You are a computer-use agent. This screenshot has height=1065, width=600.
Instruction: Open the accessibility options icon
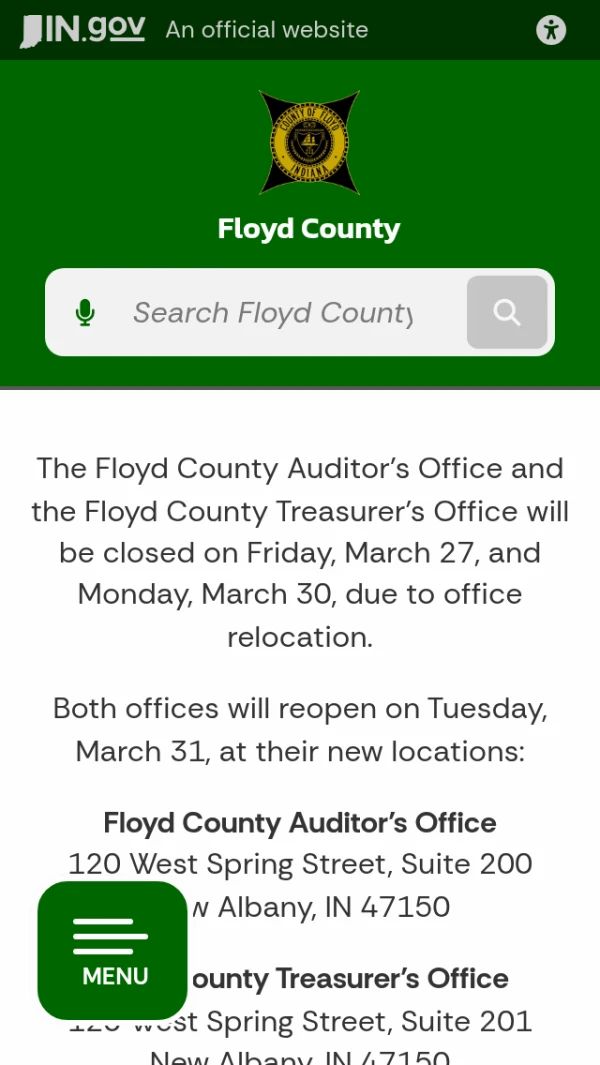[x=551, y=30]
